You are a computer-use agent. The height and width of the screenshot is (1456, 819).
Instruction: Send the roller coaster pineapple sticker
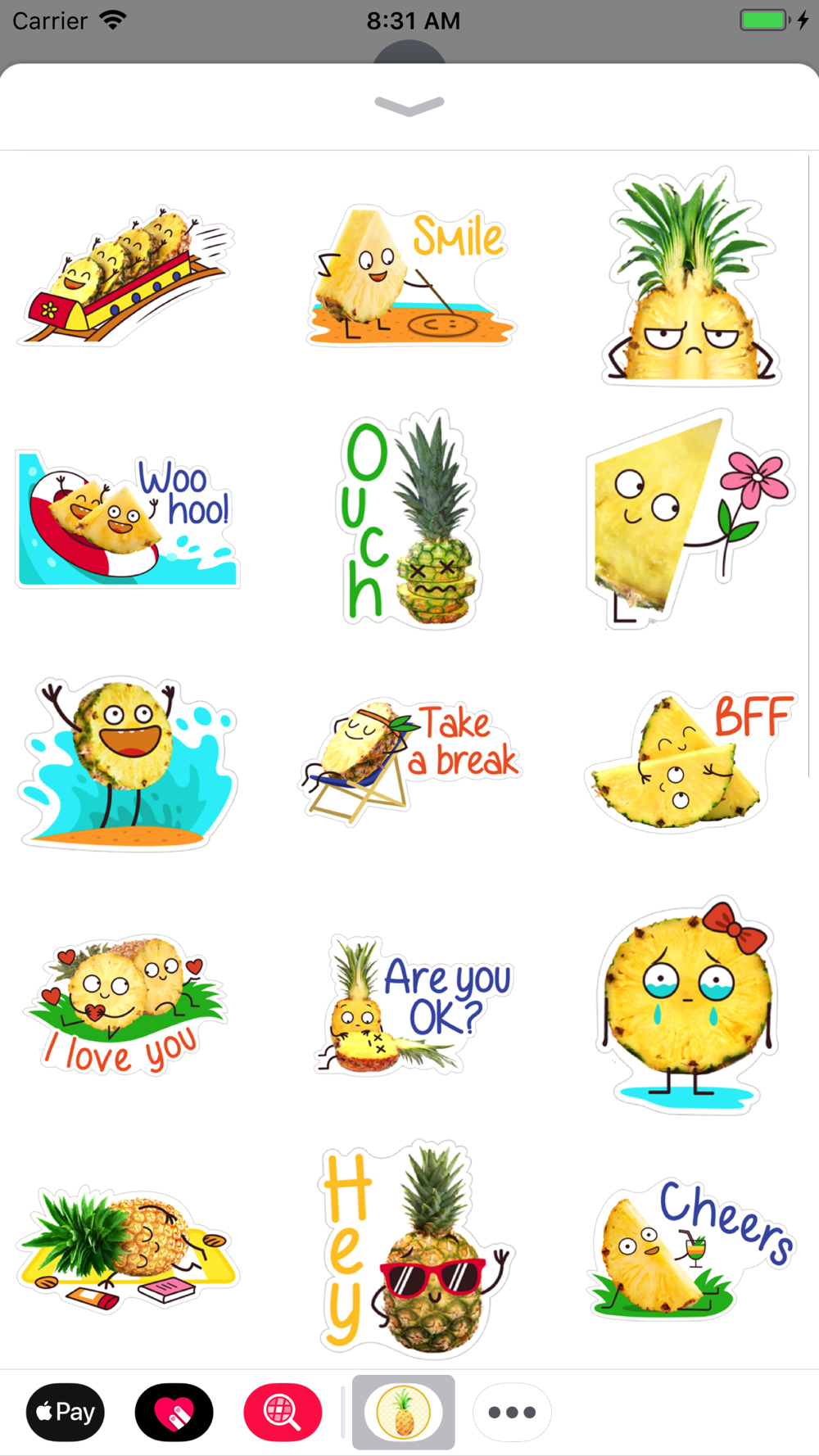pyautogui.click(x=125, y=276)
